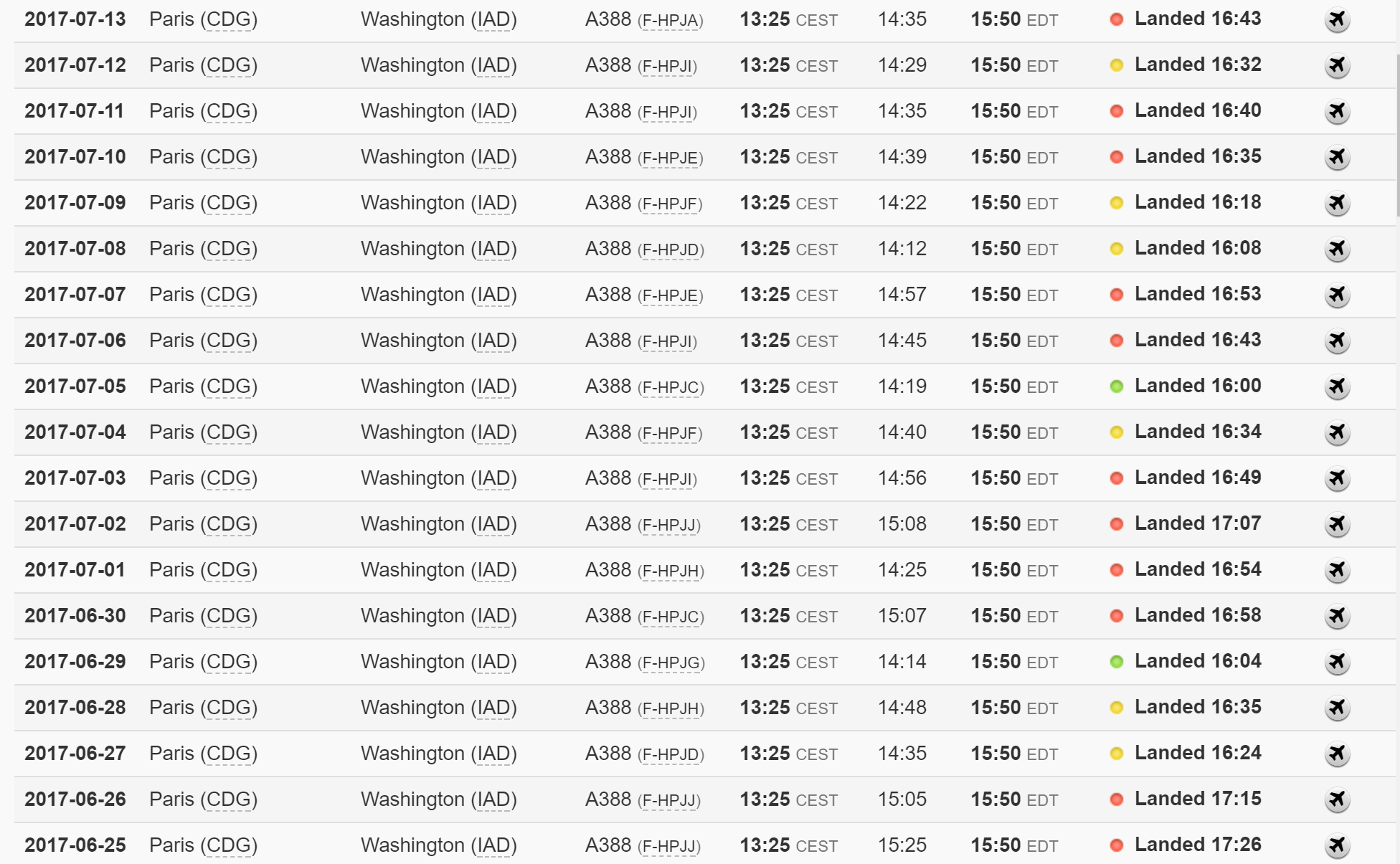Open playback for the 2017-06-25 flight

pyautogui.click(x=1337, y=845)
